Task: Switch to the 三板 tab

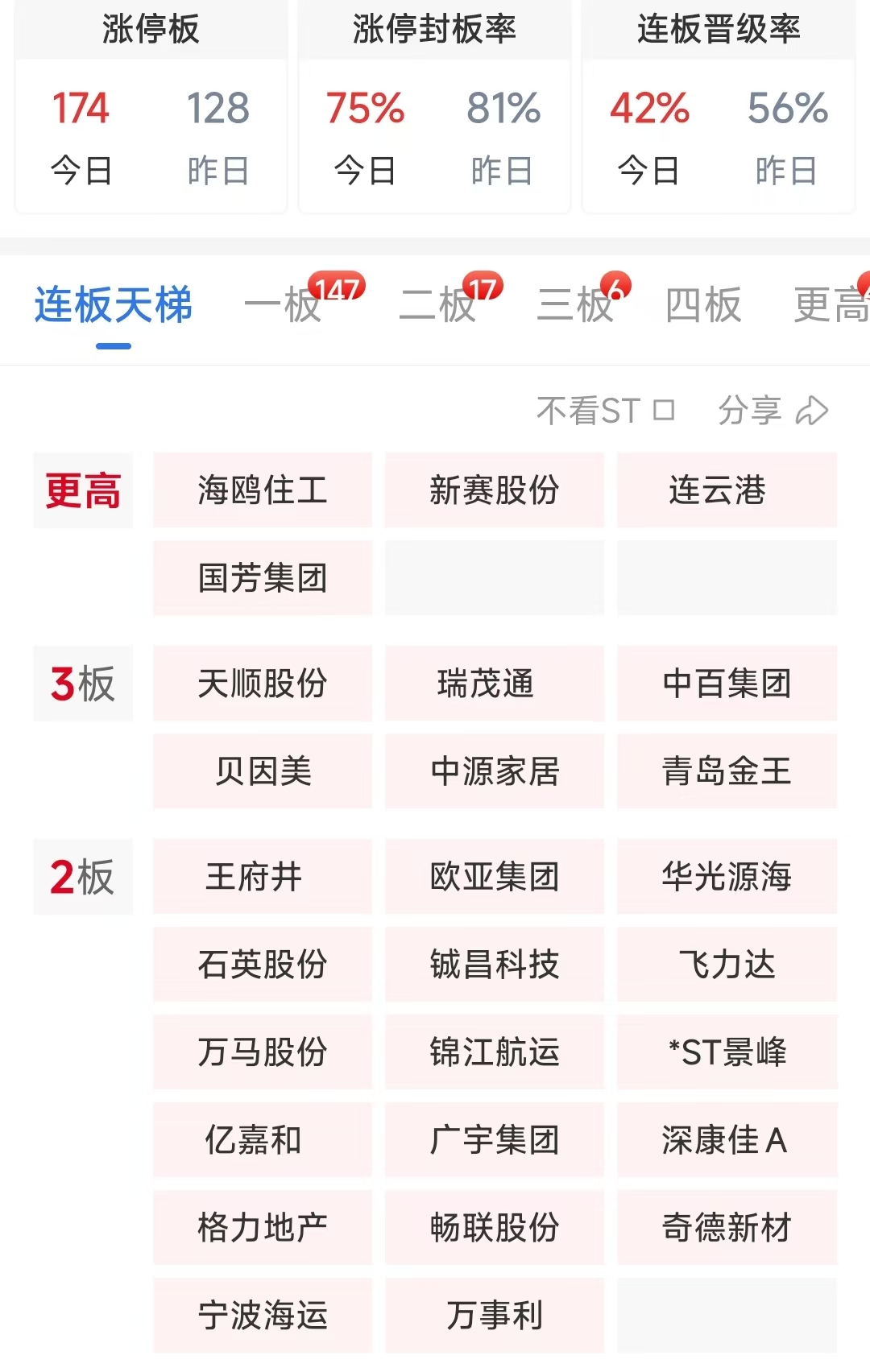Action: [576, 306]
